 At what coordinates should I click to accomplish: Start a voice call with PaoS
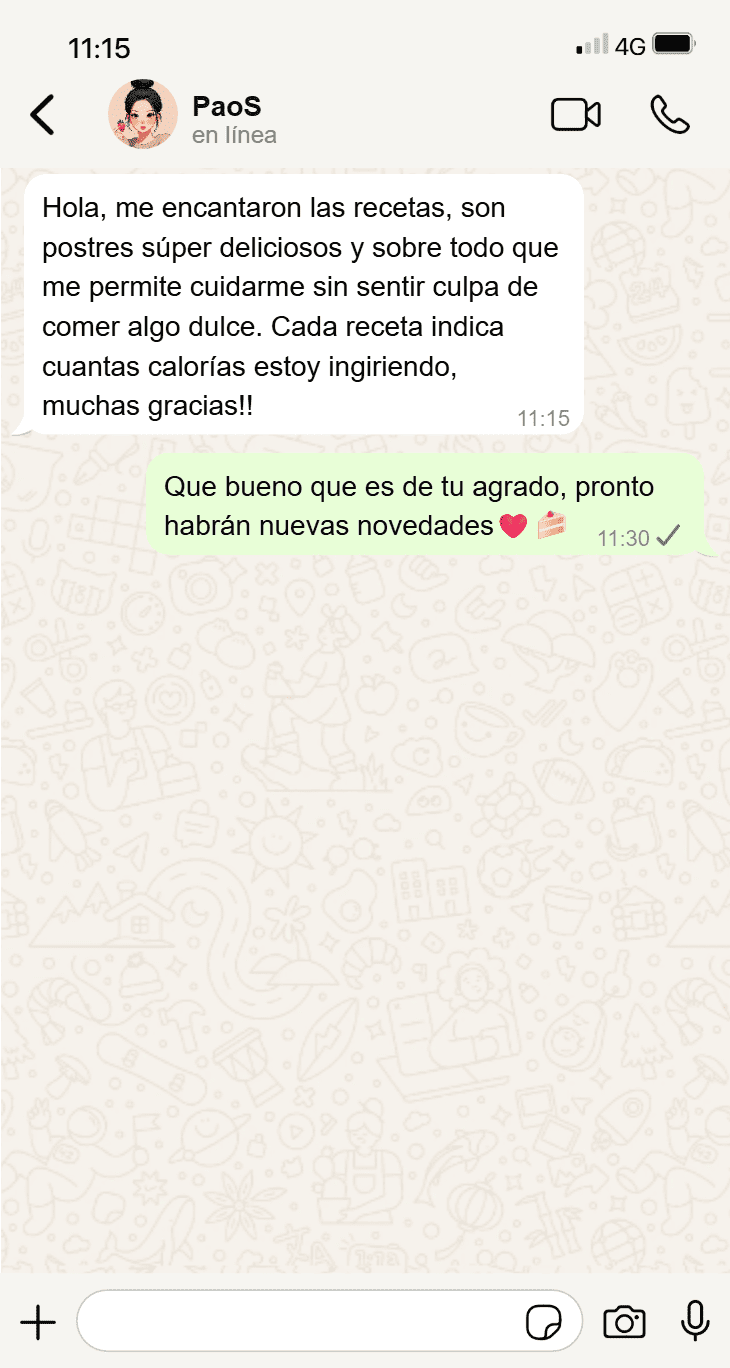point(670,115)
